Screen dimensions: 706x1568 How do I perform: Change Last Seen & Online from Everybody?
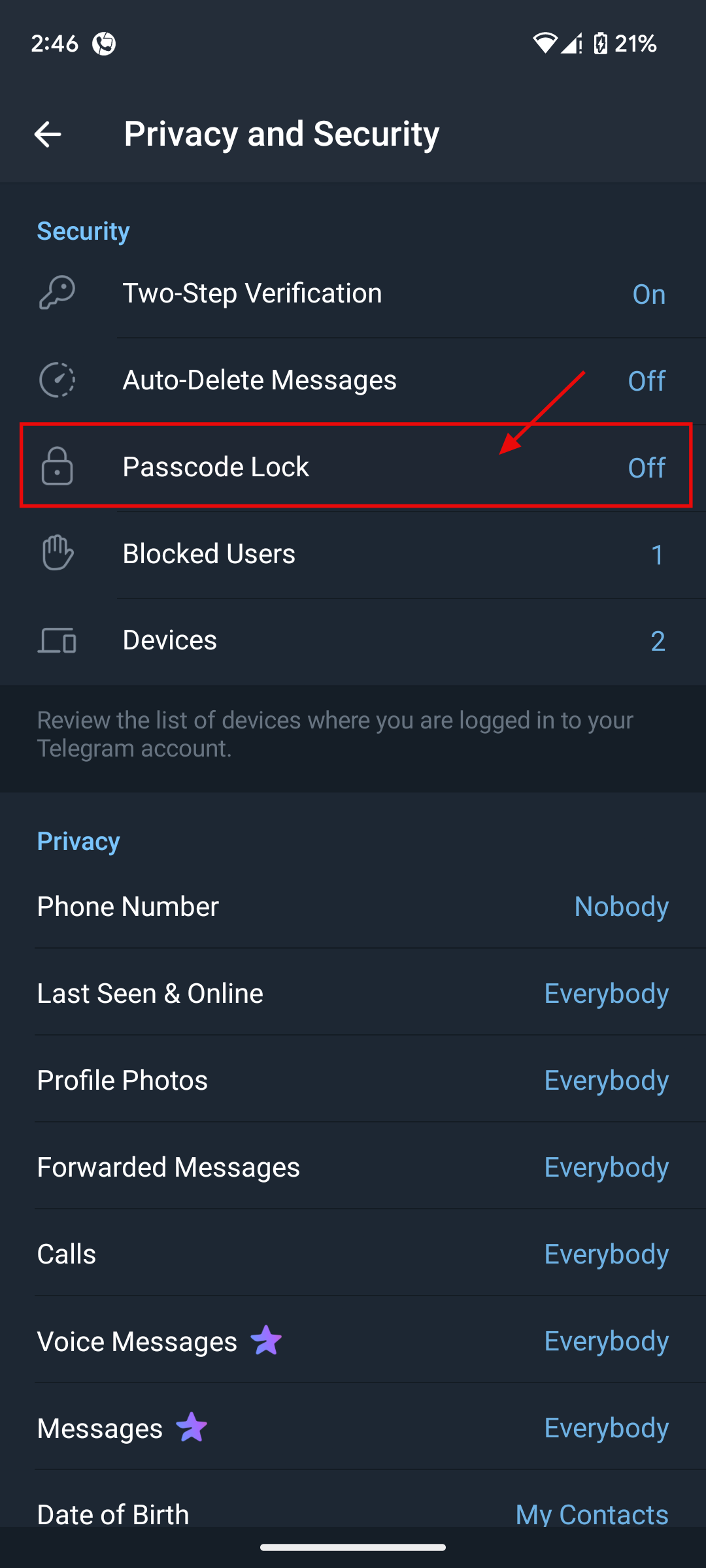coord(353,993)
